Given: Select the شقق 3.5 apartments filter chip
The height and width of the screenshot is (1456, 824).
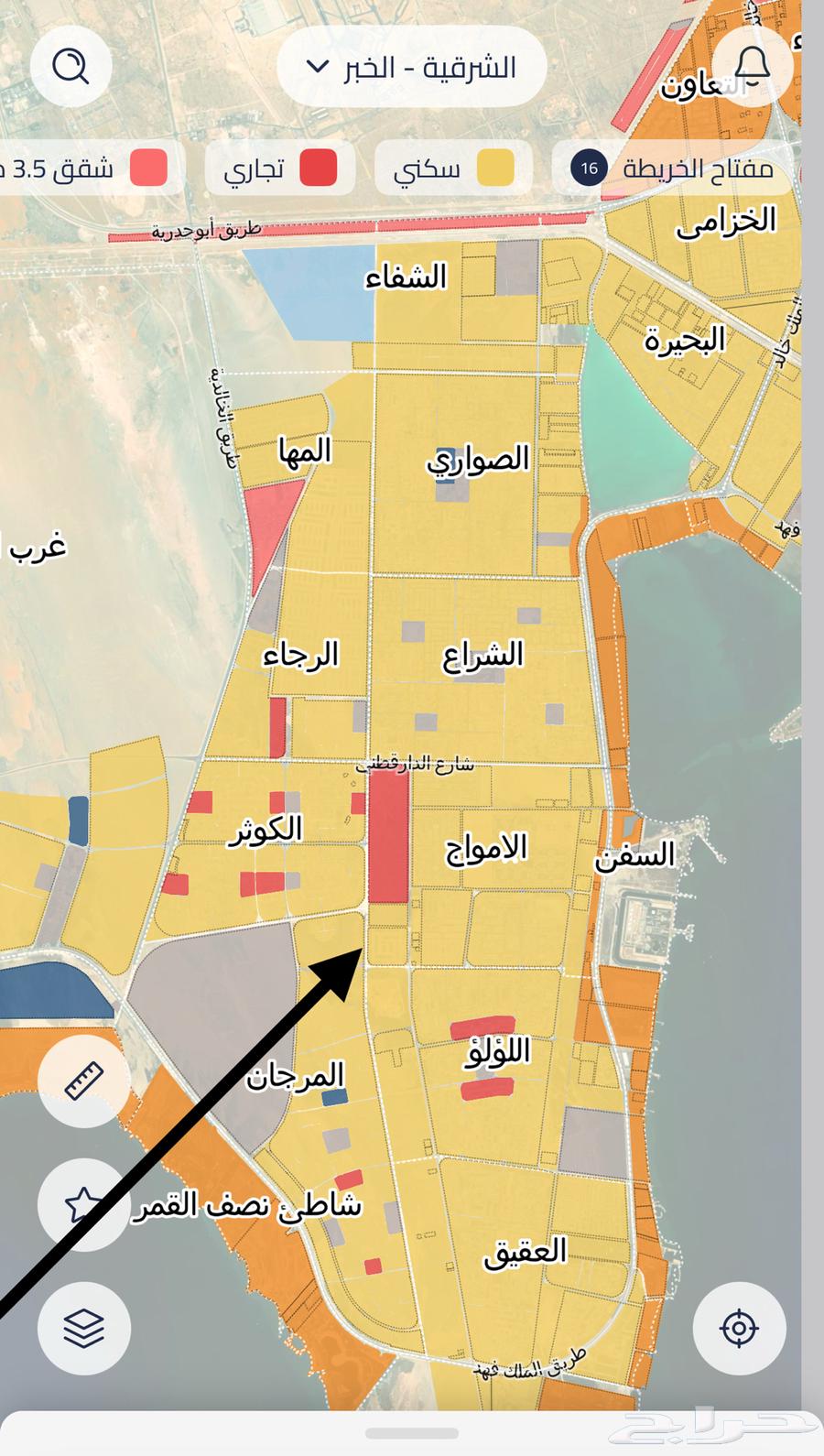Looking at the screenshot, I should point(87,168).
